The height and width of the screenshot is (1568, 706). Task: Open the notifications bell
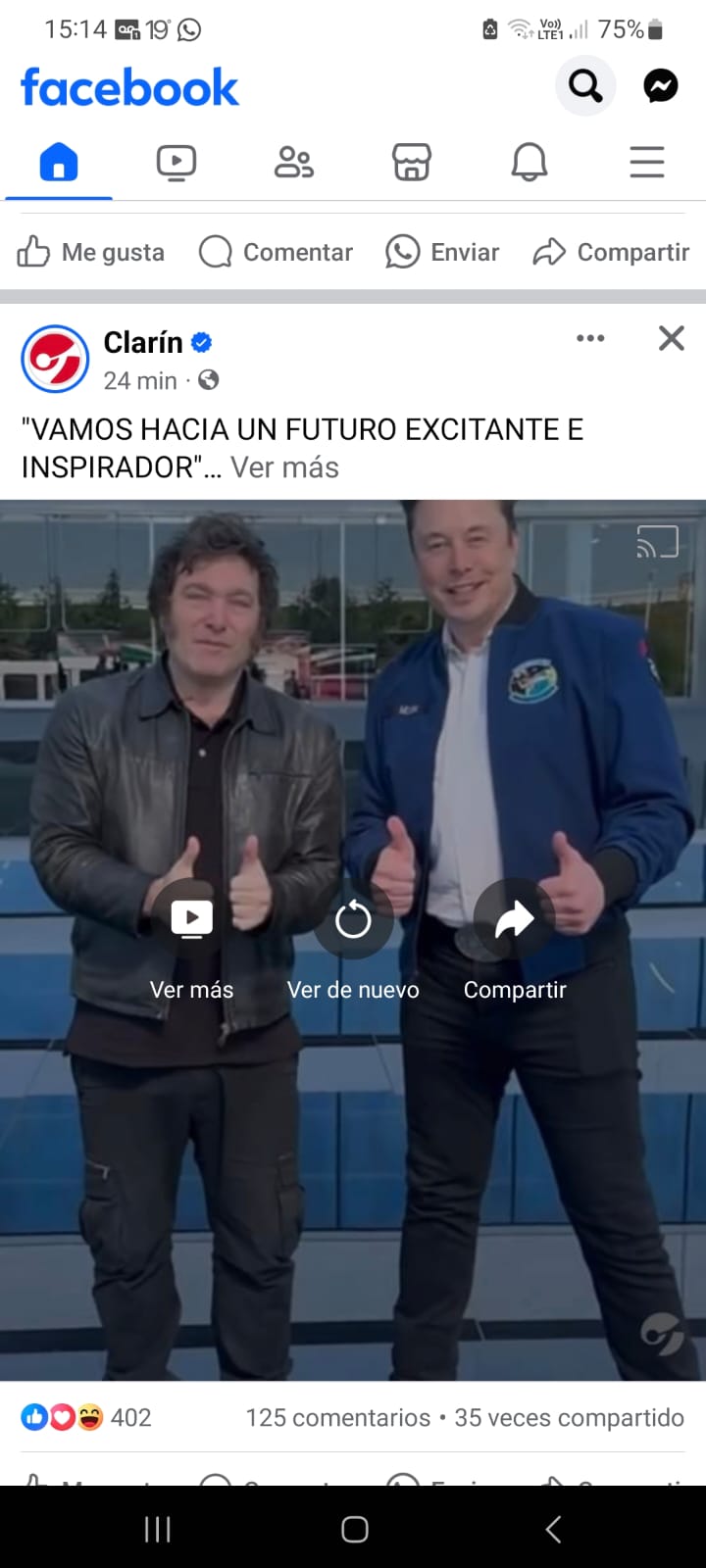pos(529,162)
